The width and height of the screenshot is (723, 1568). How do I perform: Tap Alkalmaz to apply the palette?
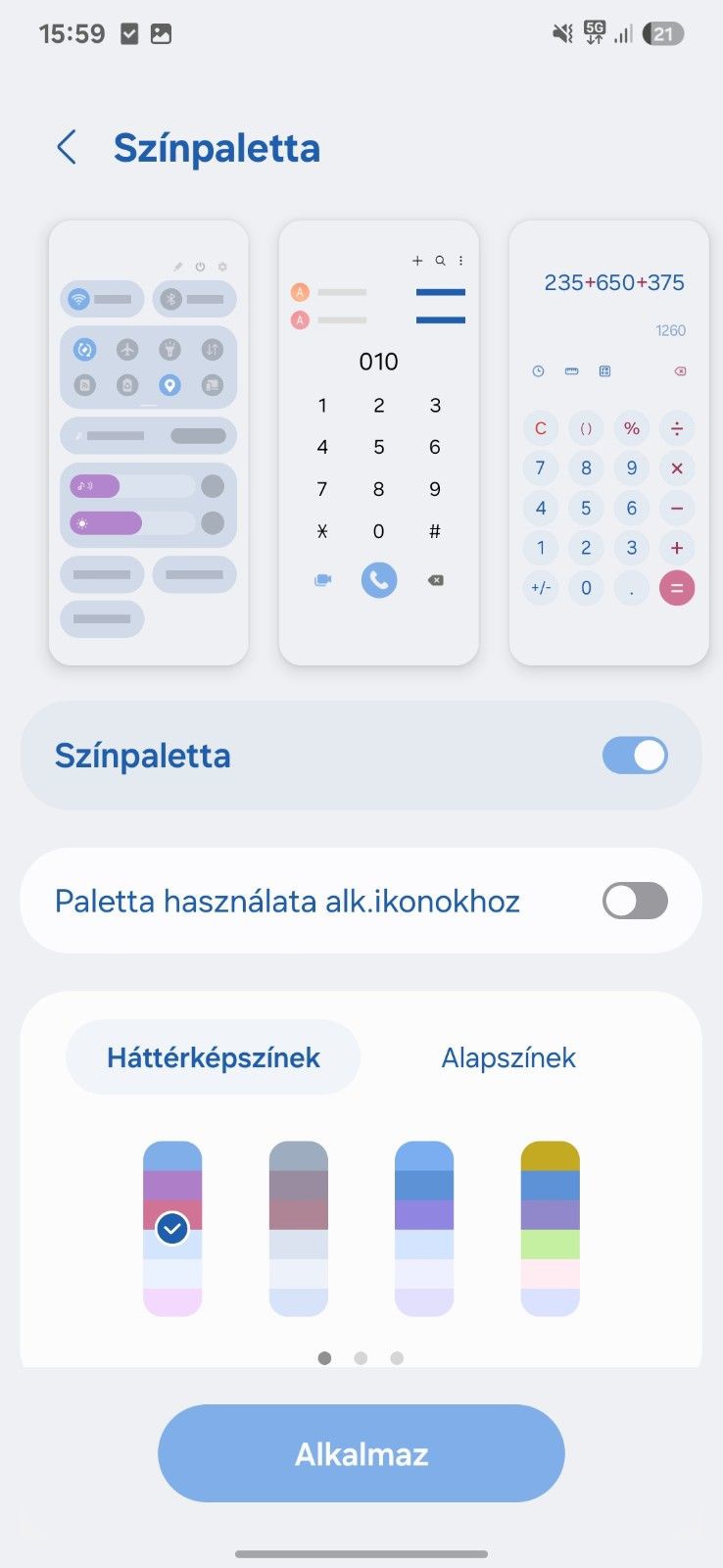(x=361, y=1453)
